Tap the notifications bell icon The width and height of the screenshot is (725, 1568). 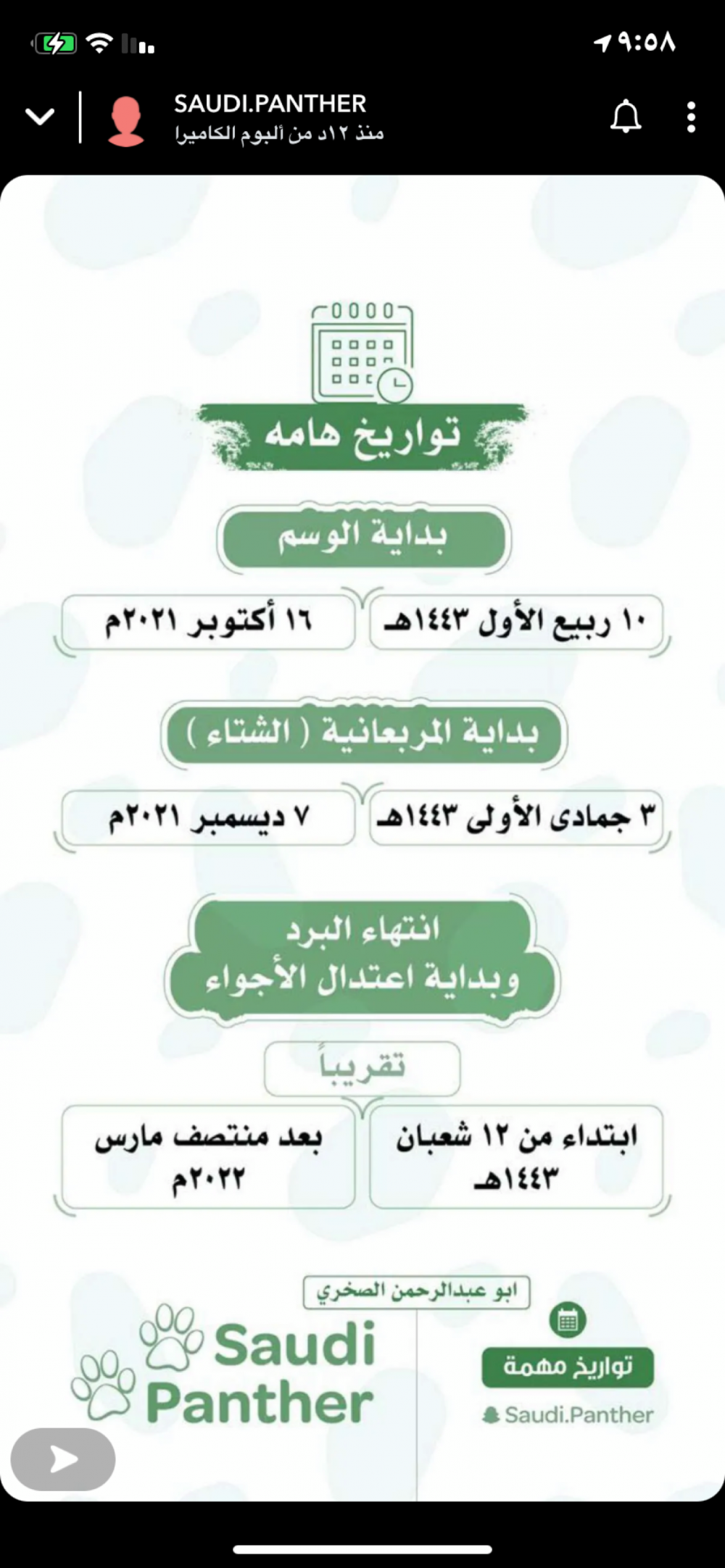tap(626, 117)
